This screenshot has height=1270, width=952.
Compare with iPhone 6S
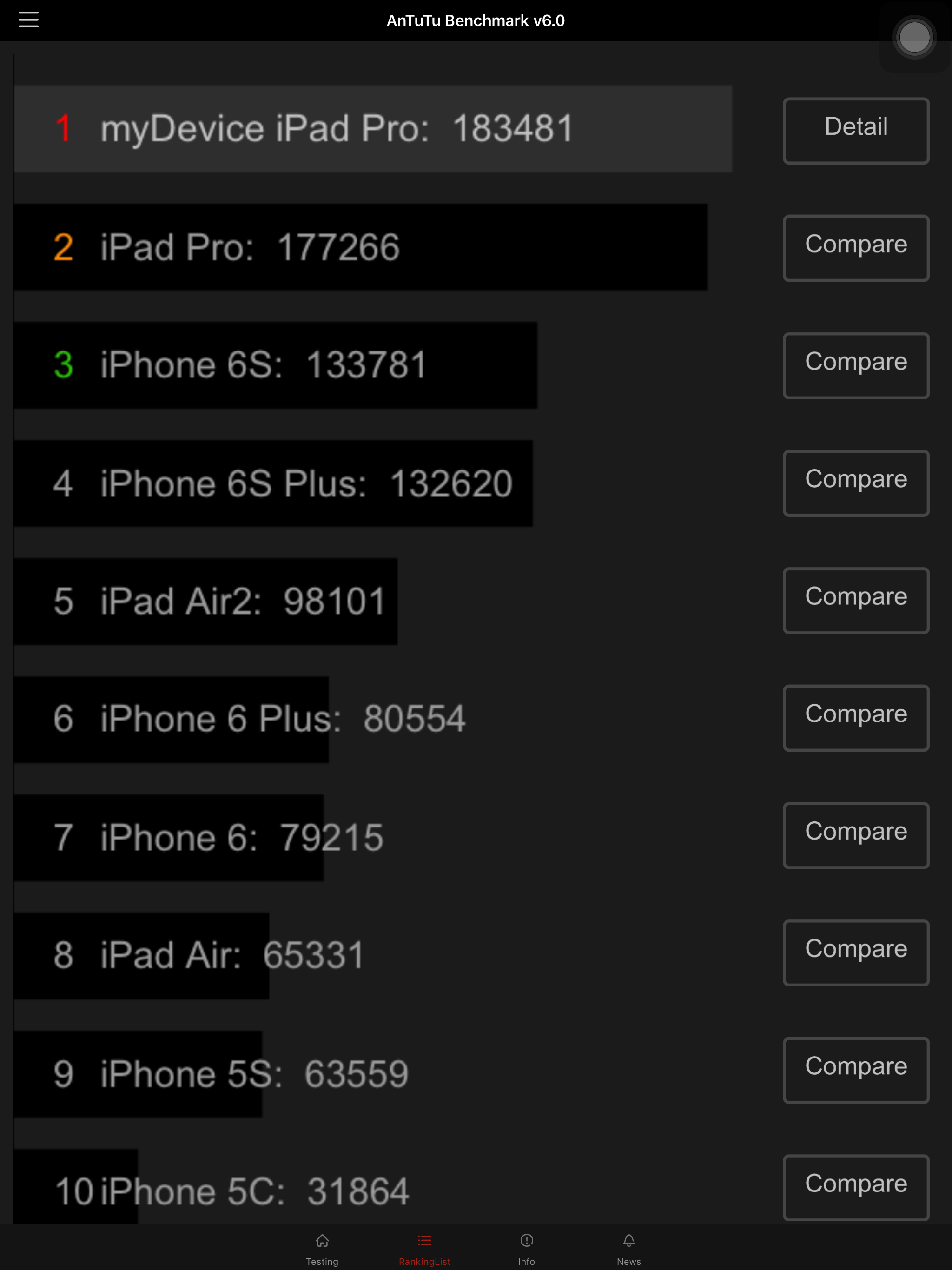click(x=855, y=366)
